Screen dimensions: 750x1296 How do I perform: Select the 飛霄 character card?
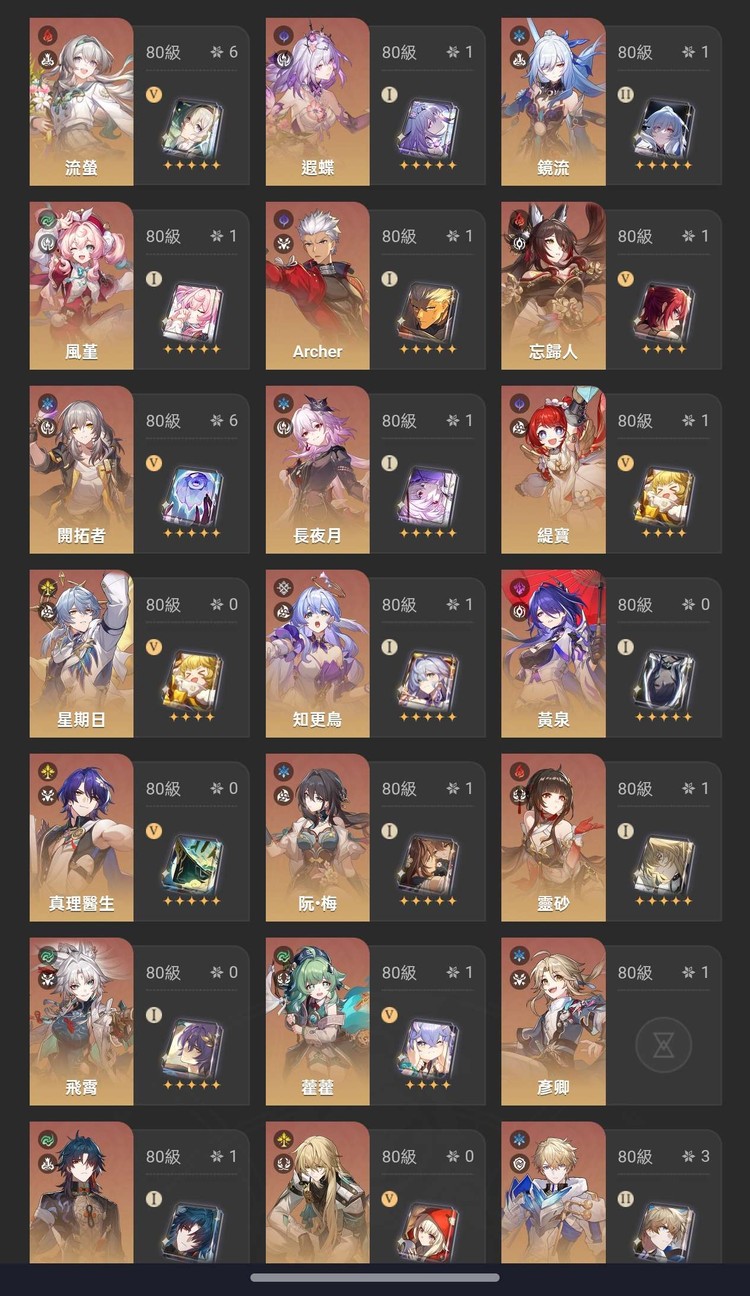pyautogui.click(x=82, y=1021)
